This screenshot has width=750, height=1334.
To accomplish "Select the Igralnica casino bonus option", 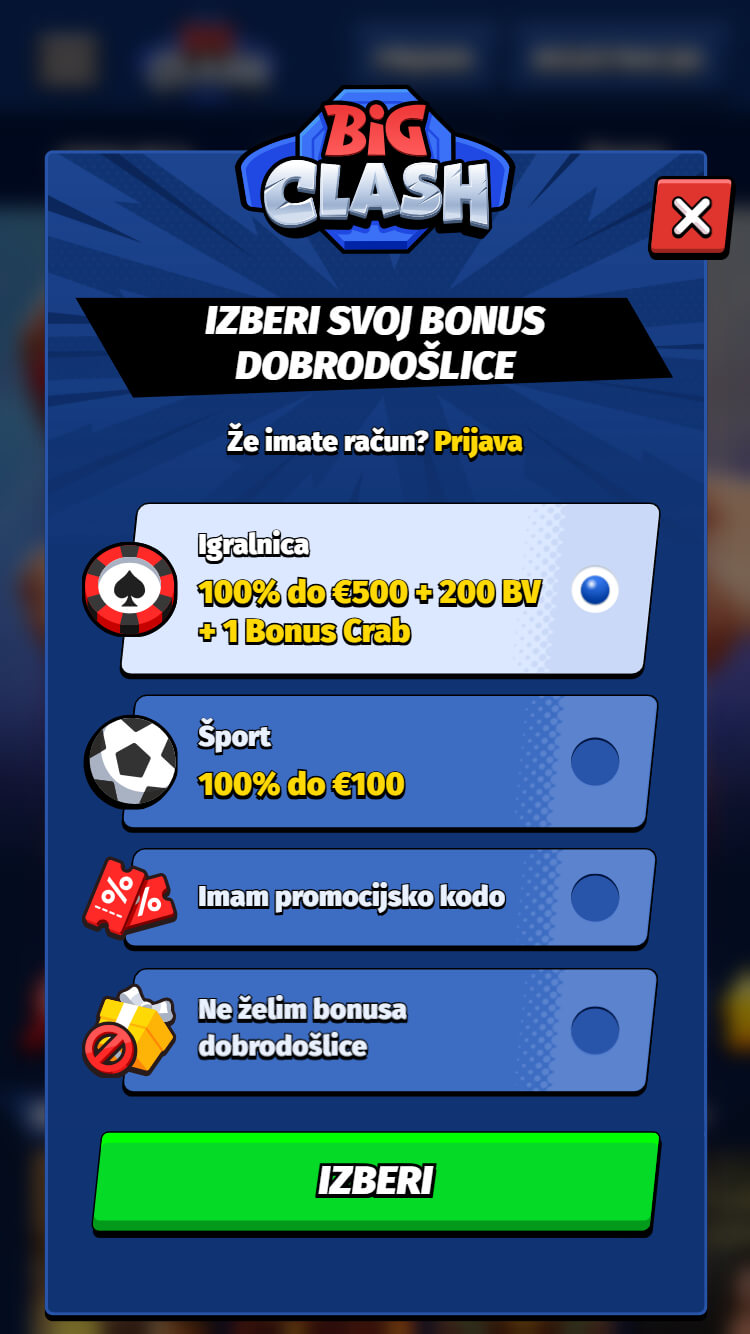I will [x=390, y=589].
